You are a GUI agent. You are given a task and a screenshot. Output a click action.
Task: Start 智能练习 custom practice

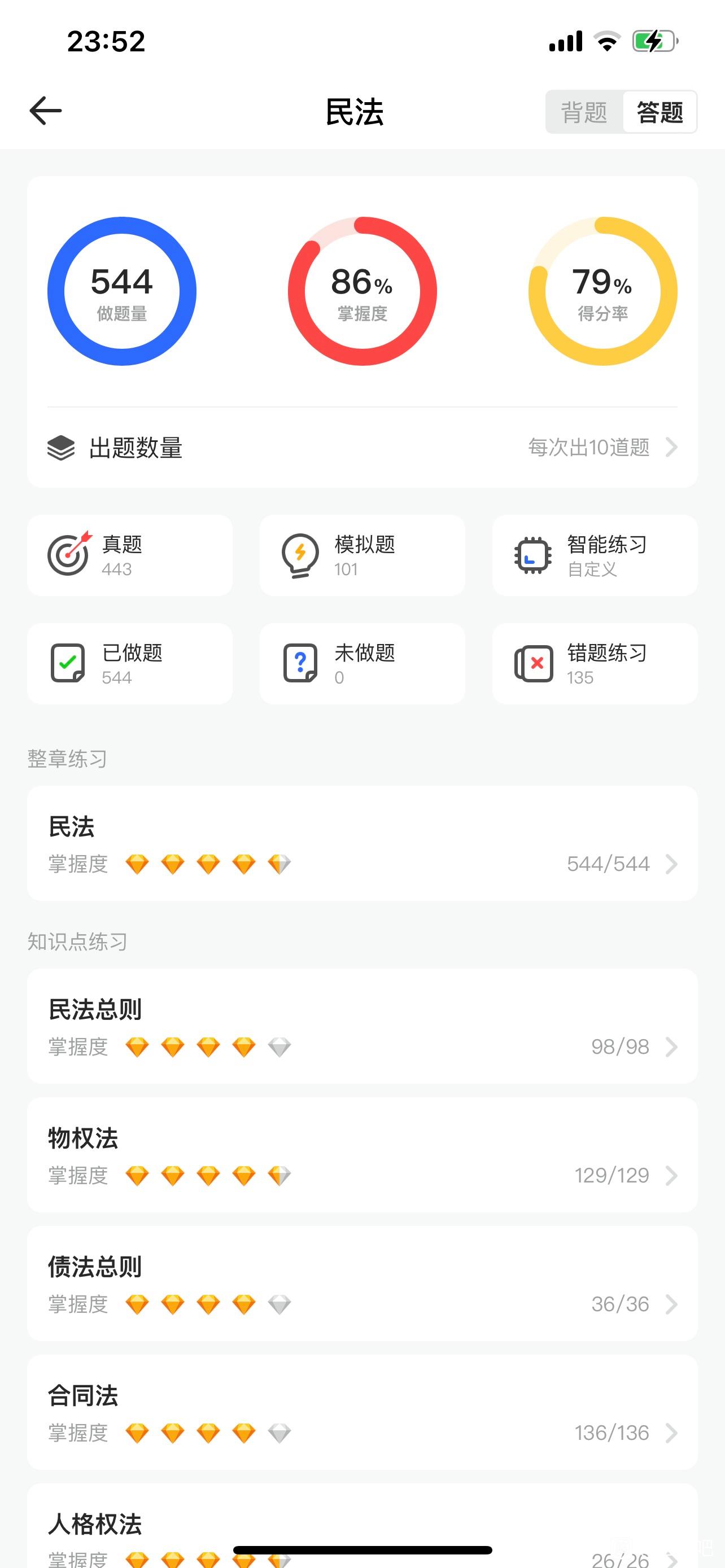[x=595, y=555]
